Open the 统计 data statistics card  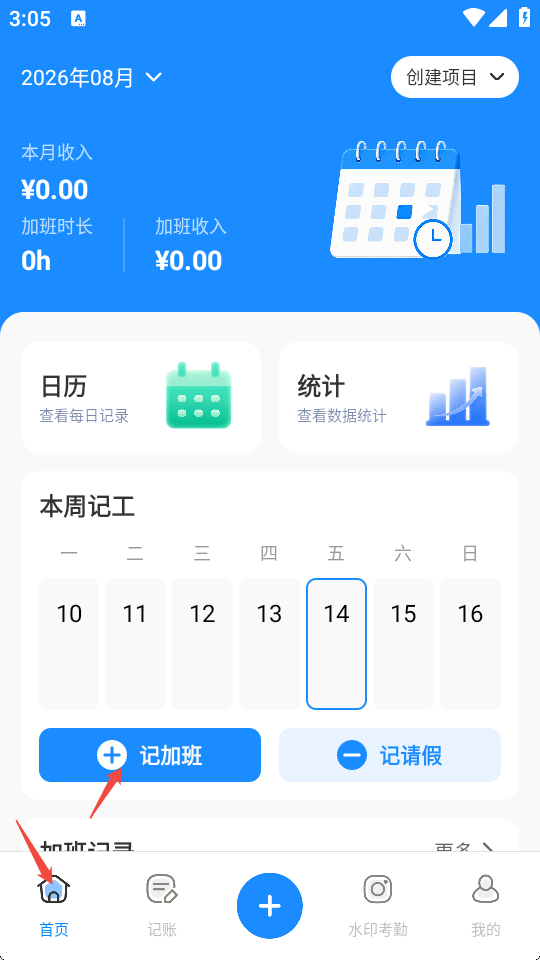[399, 397]
